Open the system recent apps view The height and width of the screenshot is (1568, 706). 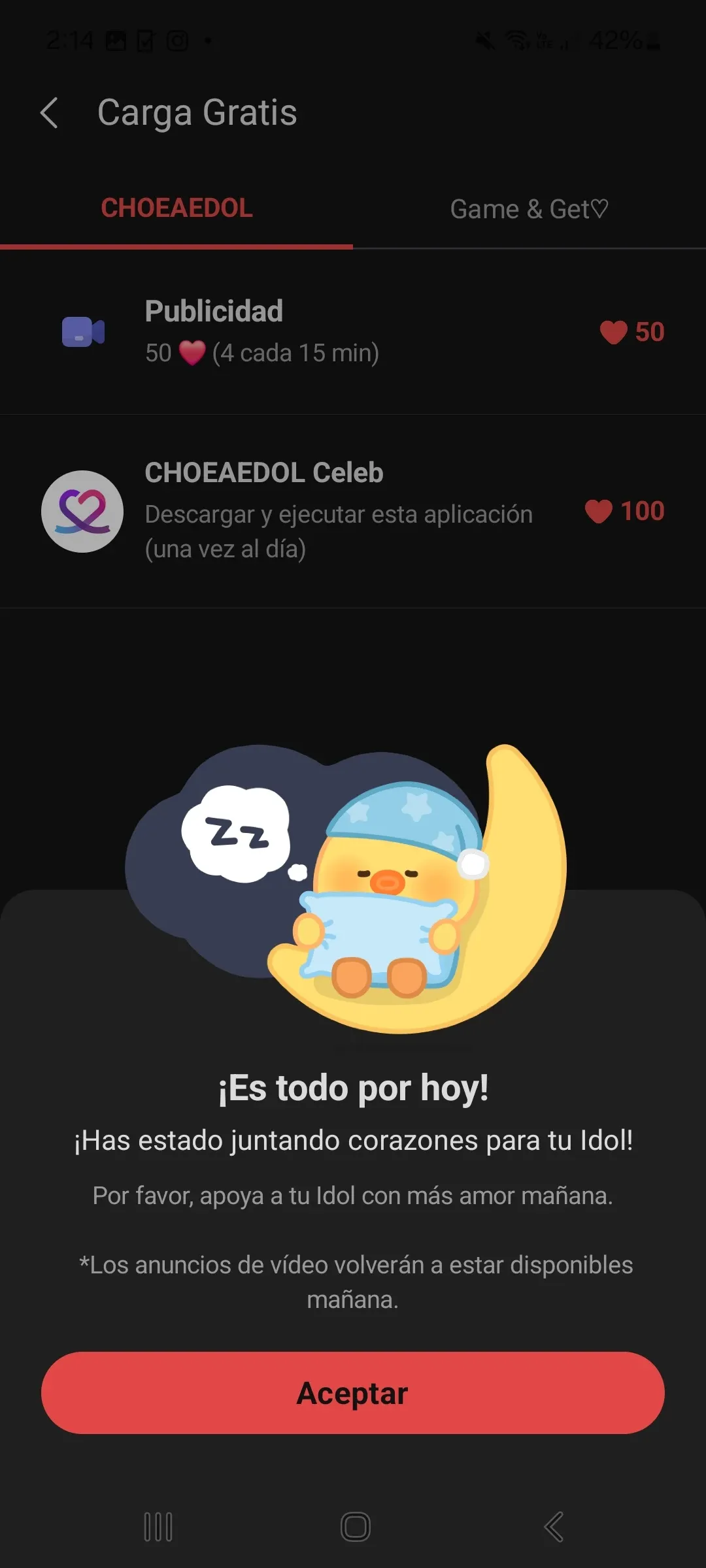(158, 1527)
